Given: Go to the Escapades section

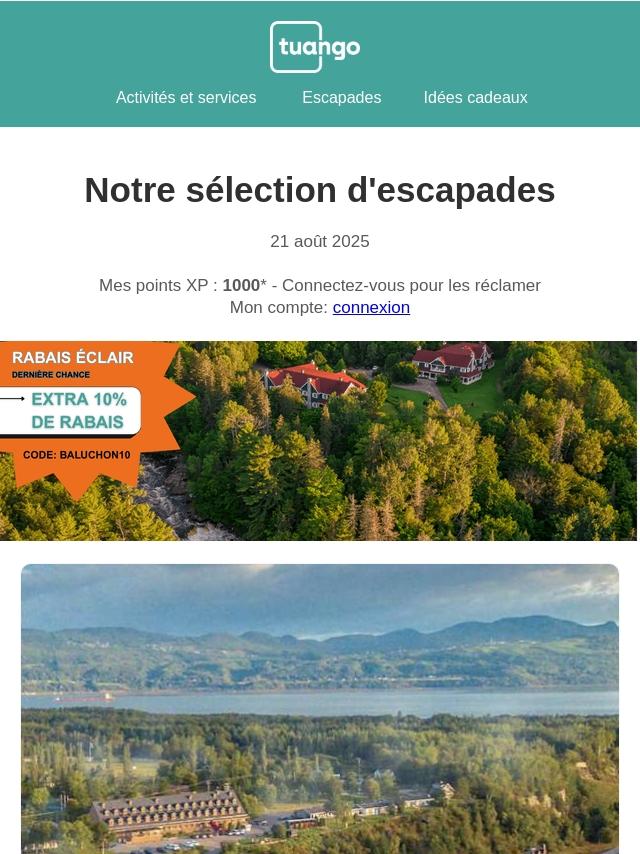Looking at the screenshot, I should pos(341,98).
